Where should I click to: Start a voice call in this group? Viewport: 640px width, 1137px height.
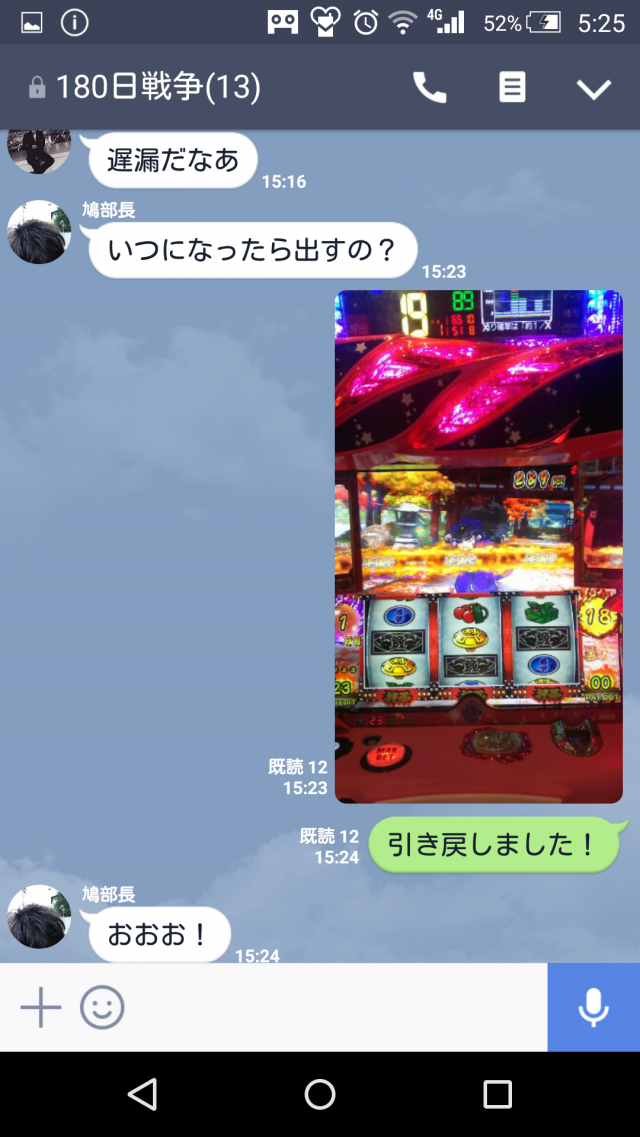[x=430, y=88]
